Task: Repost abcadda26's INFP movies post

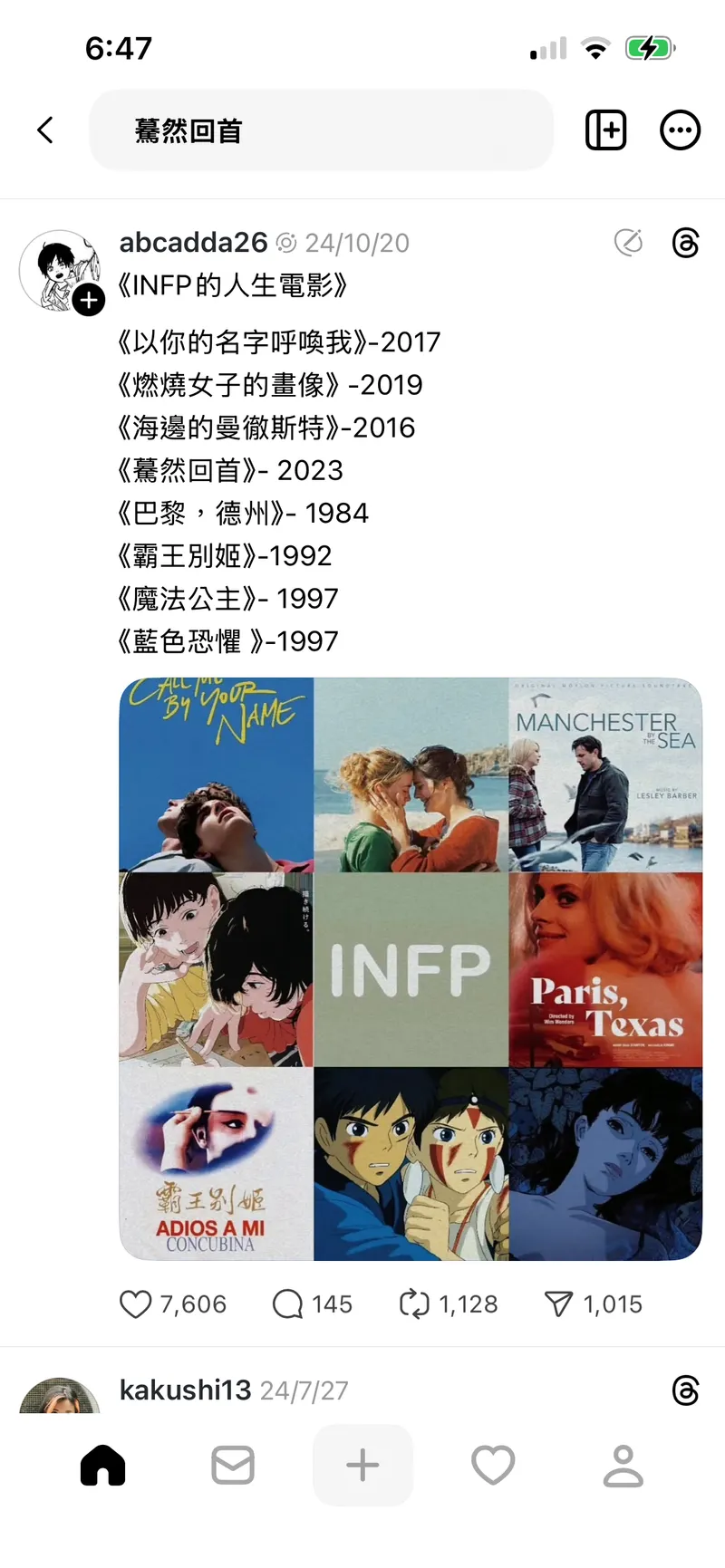Action: click(x=414, y=1304)
